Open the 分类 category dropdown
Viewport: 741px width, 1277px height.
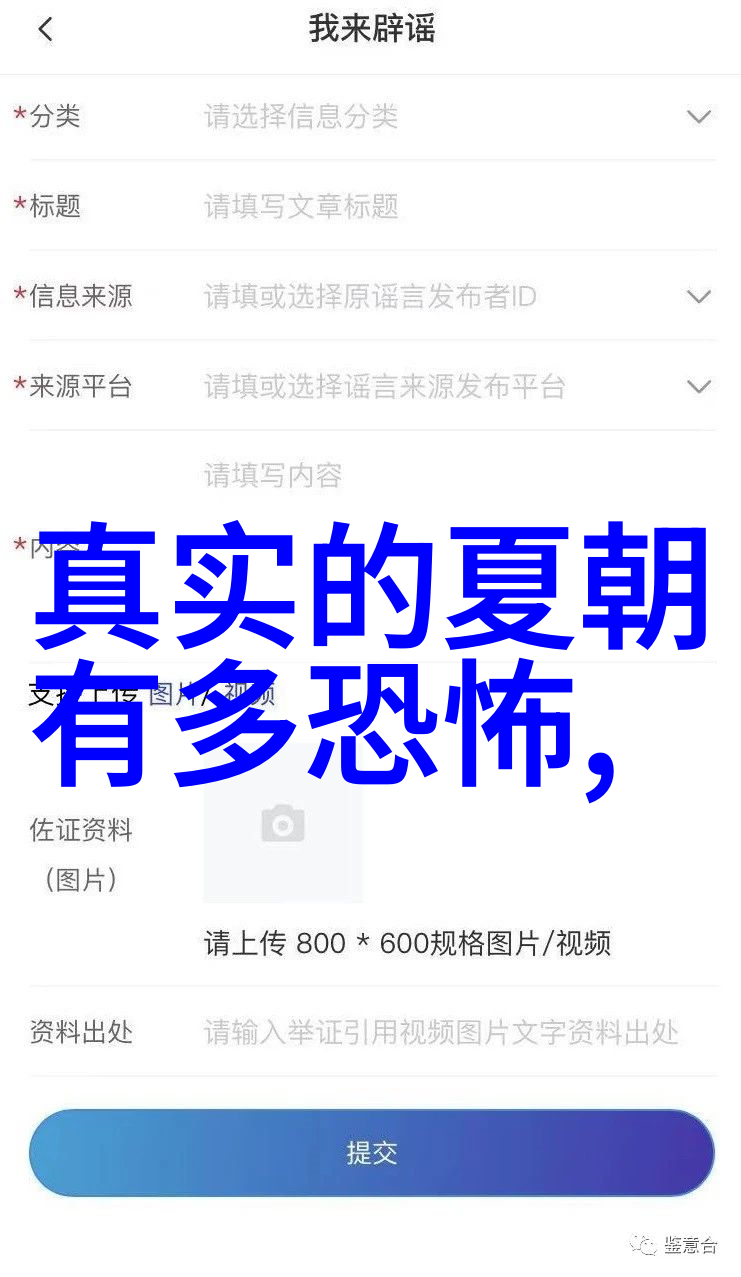pos(698,117)
